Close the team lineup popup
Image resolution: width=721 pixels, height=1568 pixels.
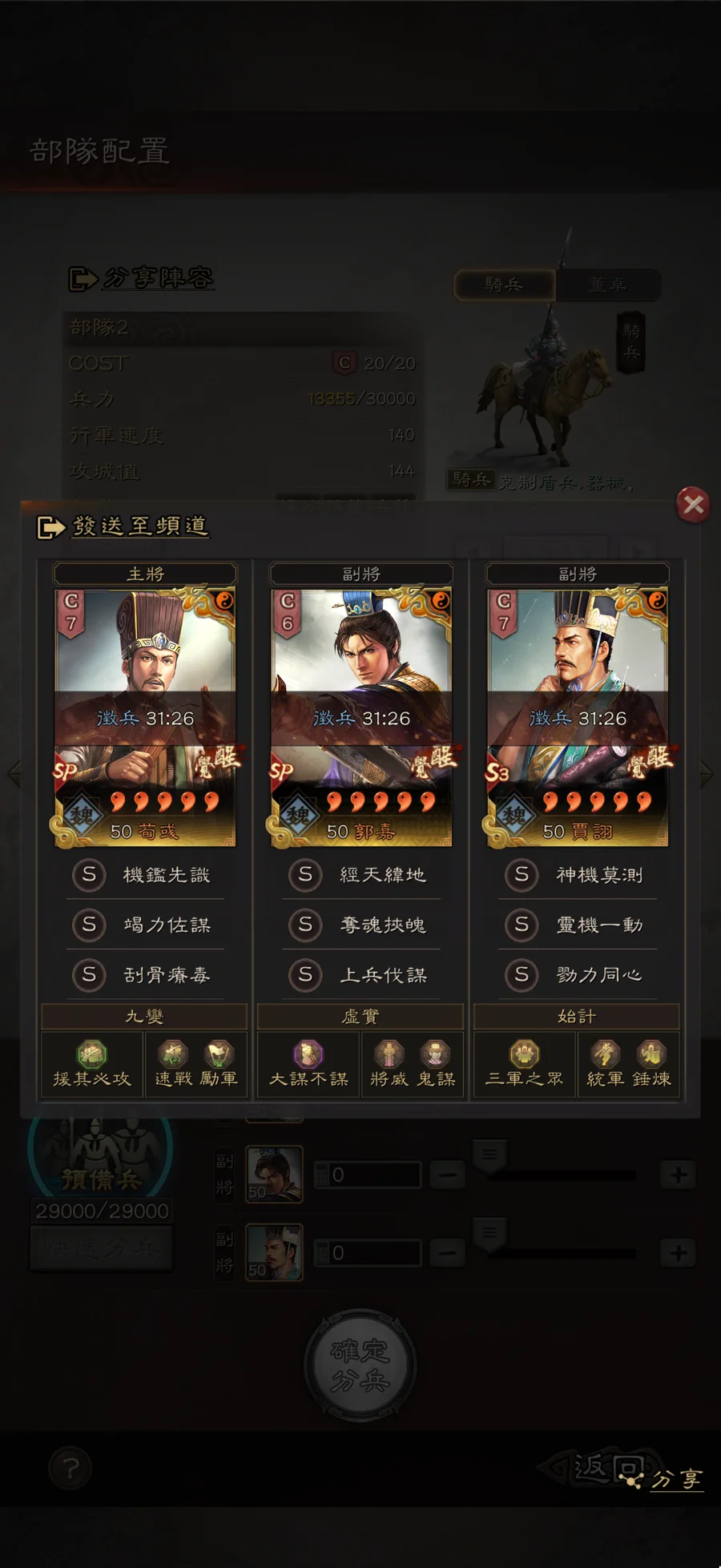click(693, 505)
